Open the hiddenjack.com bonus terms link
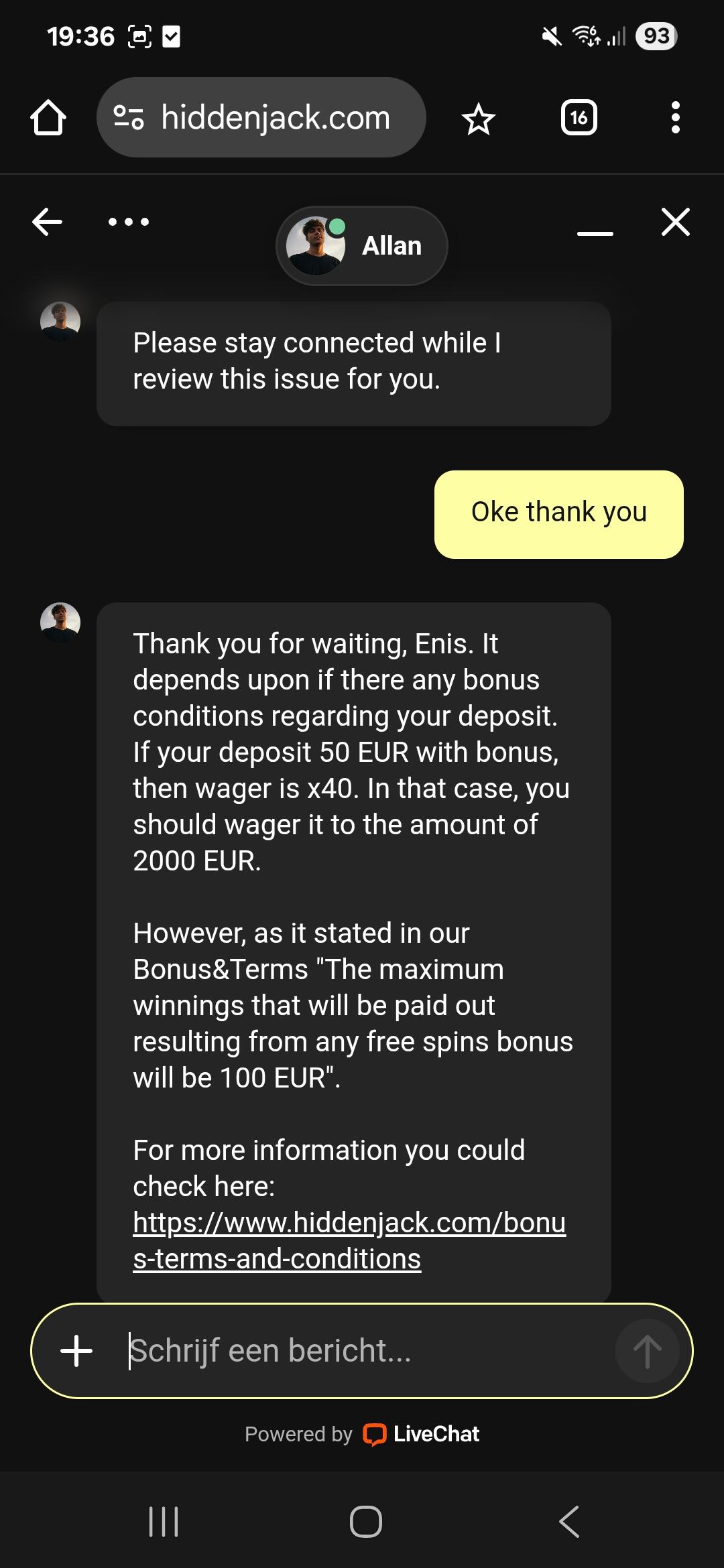Viewport: 724px width, 1568px height. click(x=349, y=1240)
